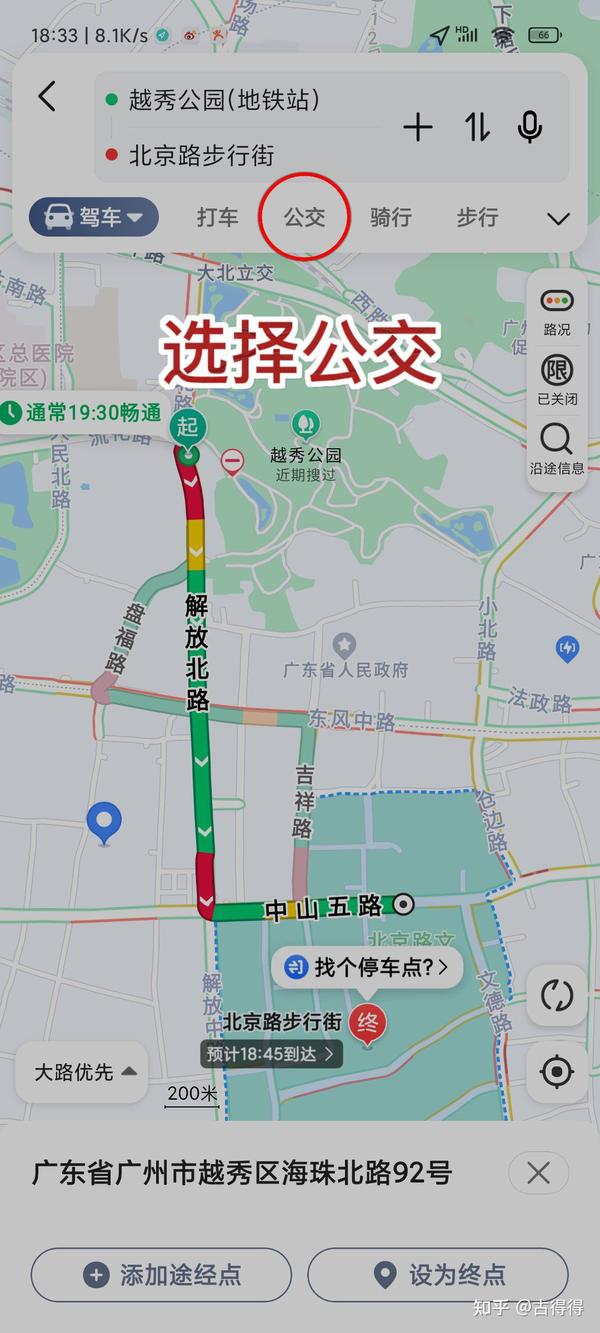The width and height of the screenshot is (600, 1333).
Task: Edit the destination 北京路步行街
Action: 201,155
